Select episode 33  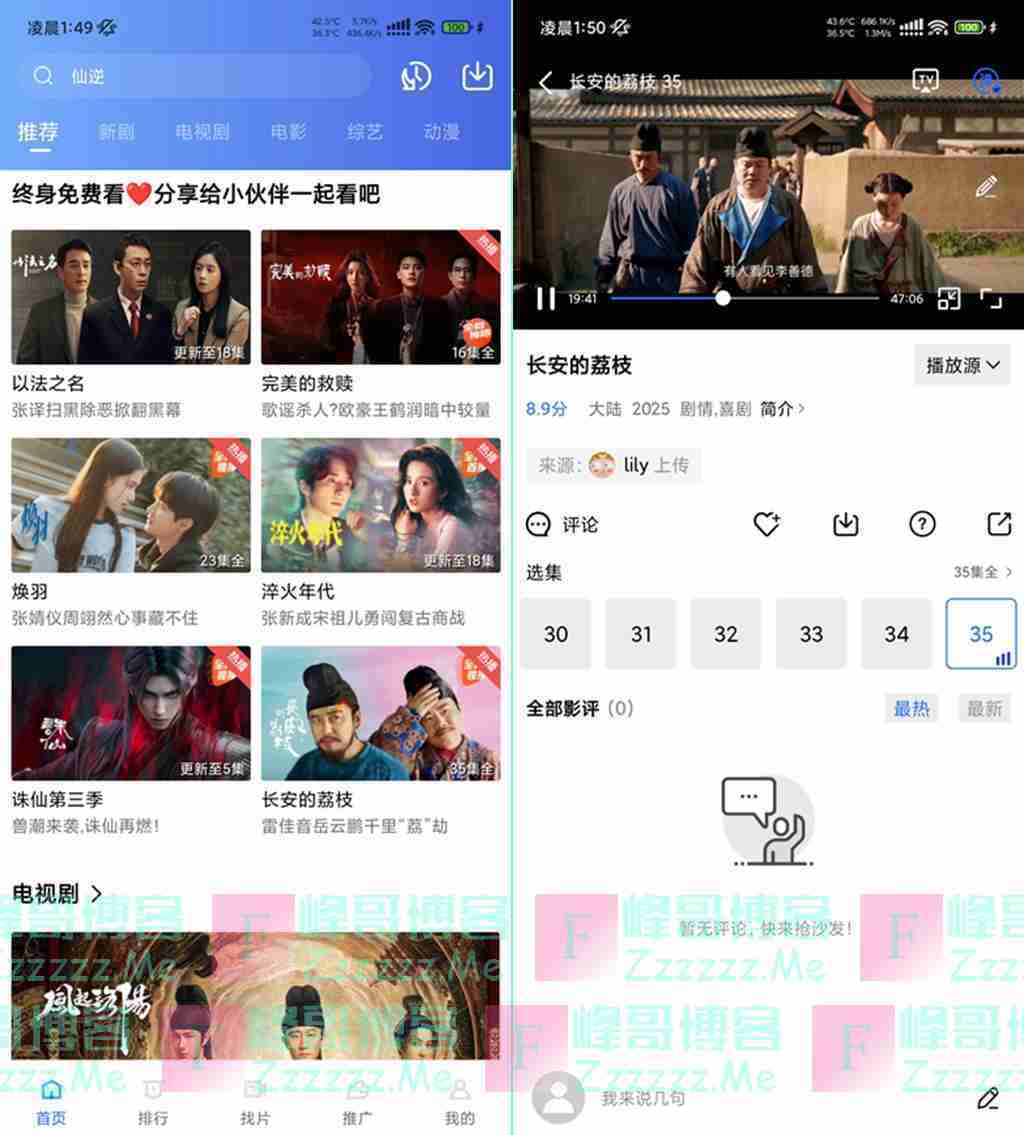pyautogui.click(x=811, y=634)
